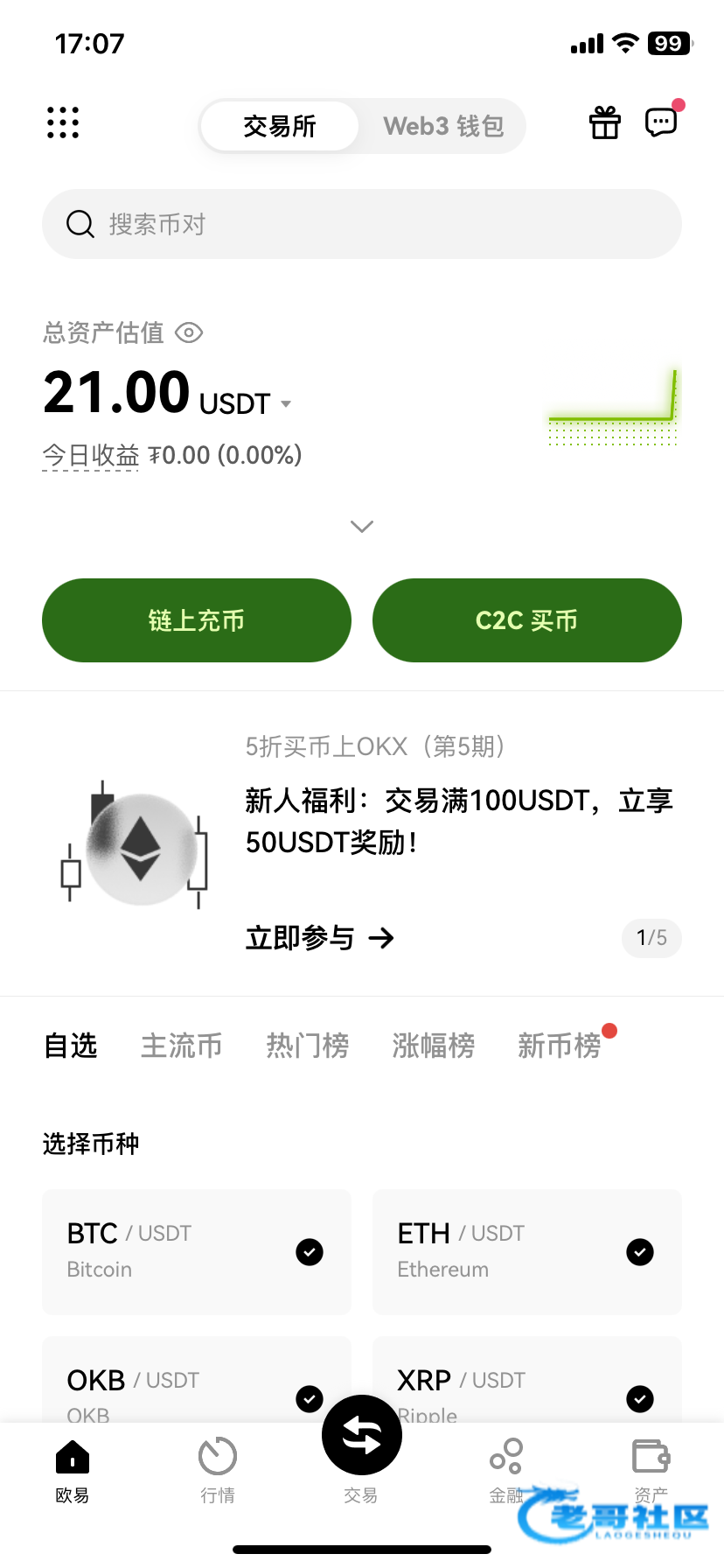Tap the C2C 买币 button
The width and height of the screenshot is (724, 1568).
526,620
